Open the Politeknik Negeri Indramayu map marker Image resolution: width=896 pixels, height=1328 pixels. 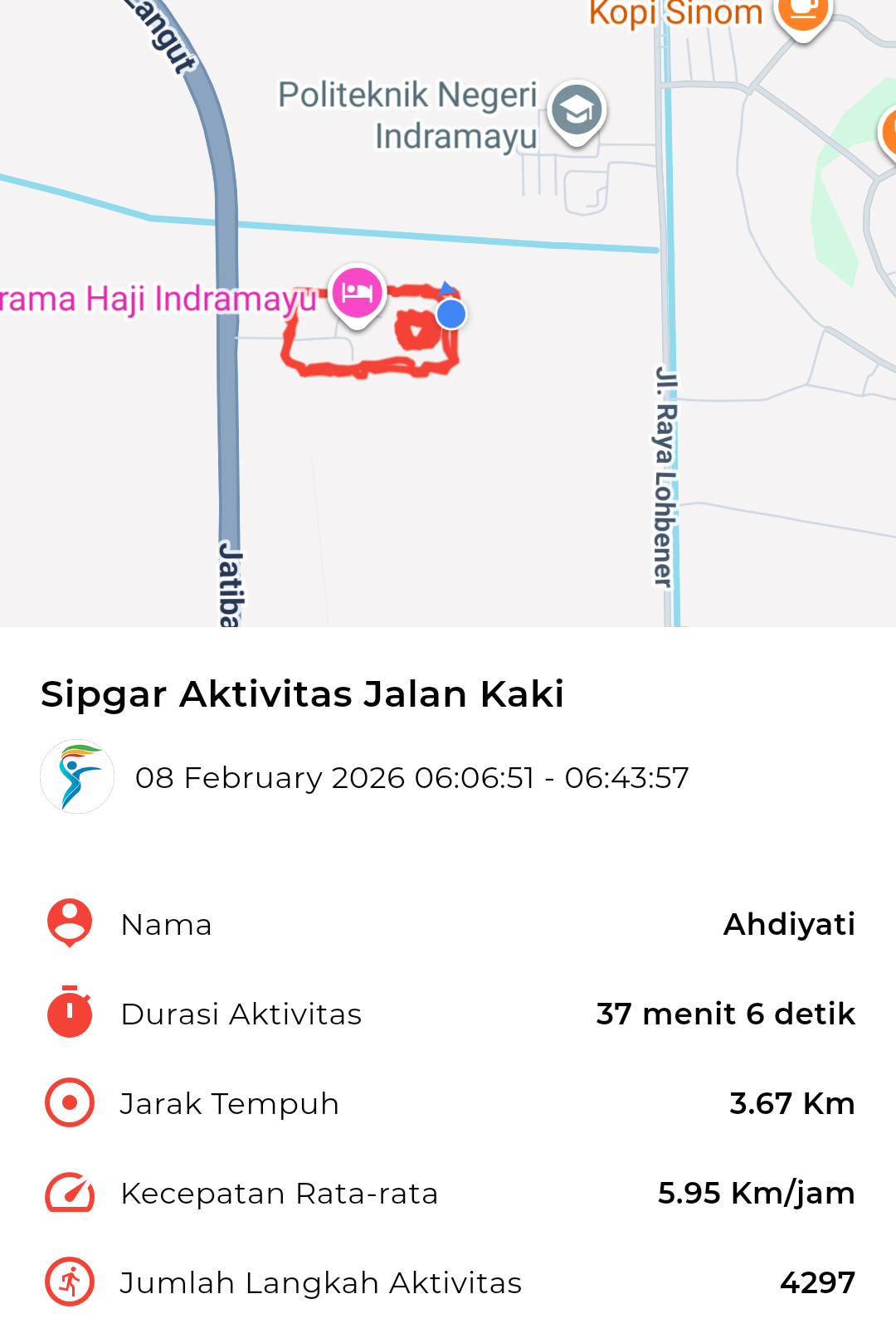[x=577, y=111]
